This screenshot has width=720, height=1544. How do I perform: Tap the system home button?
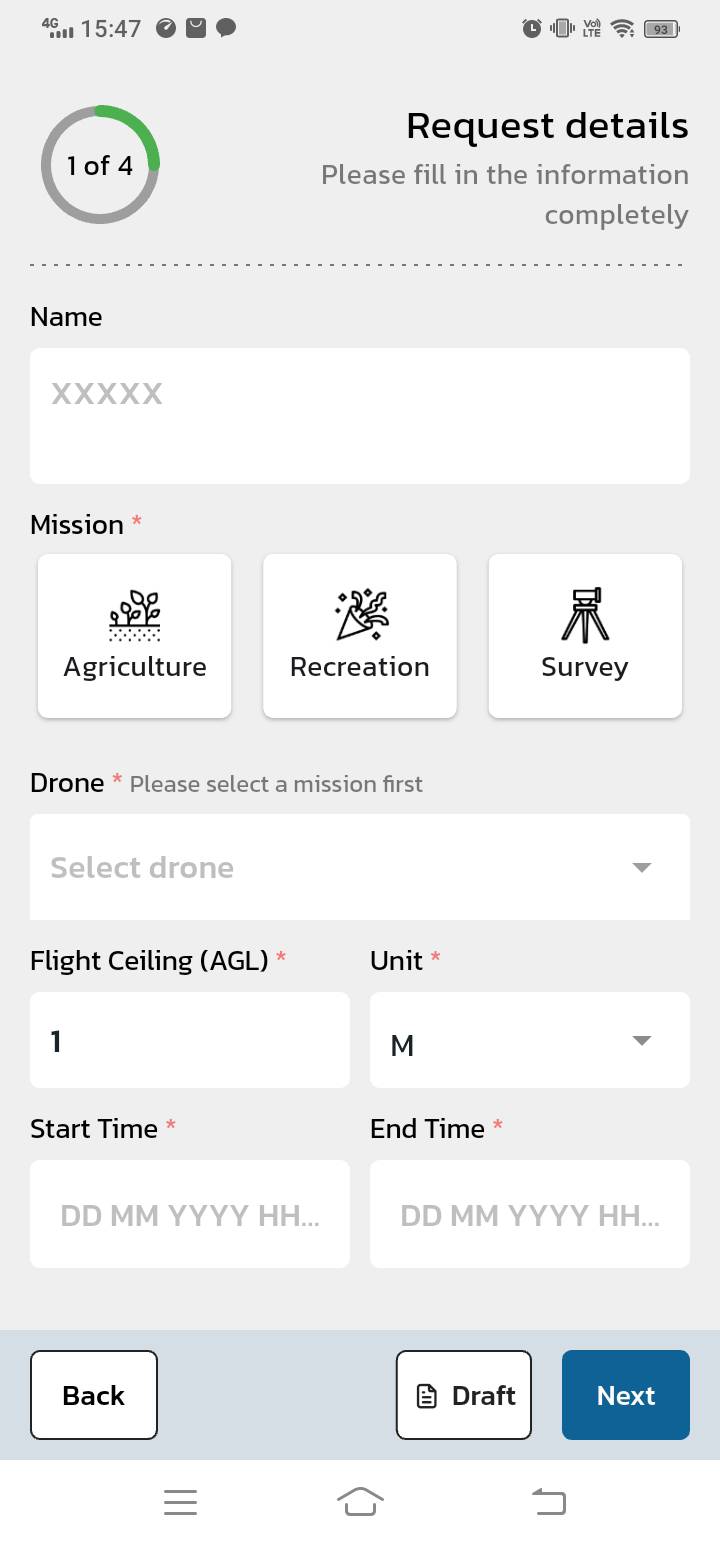tap(361, 1501)
